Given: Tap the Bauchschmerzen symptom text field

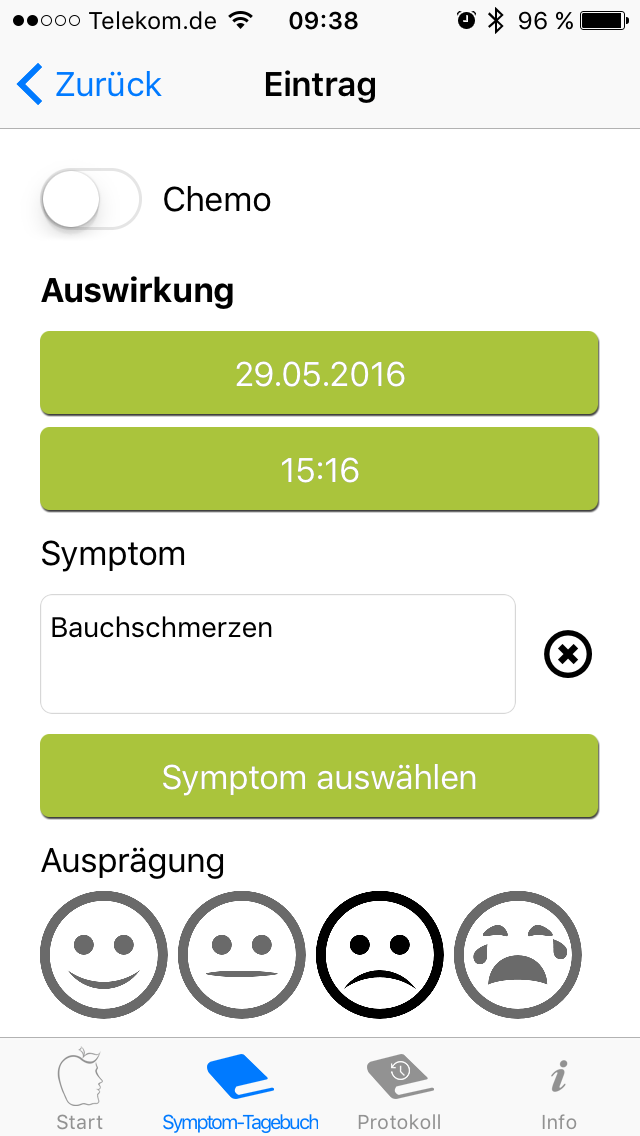Looking at the screenshot, I should coord(278,654).
